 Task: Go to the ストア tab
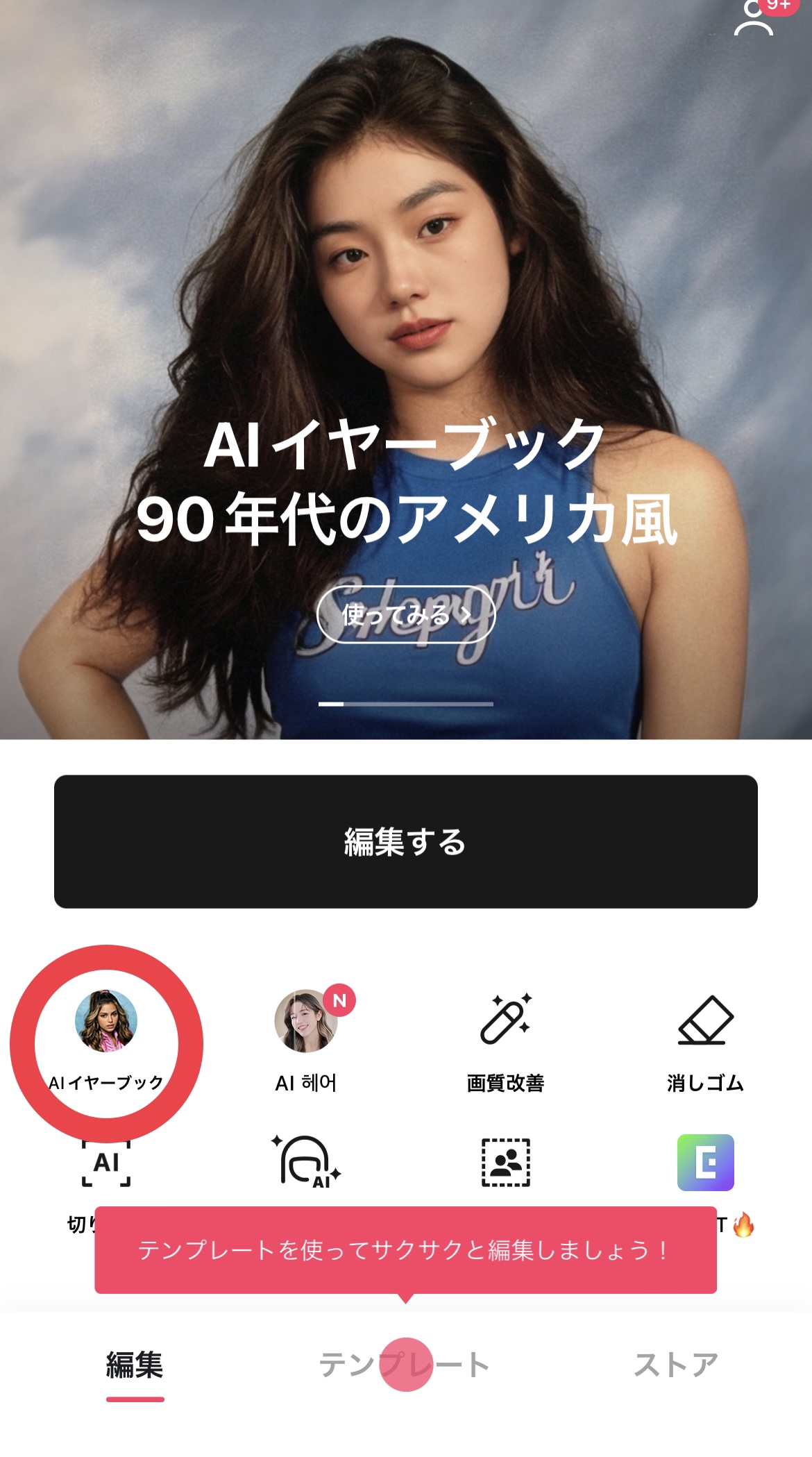pos(676,1365)
